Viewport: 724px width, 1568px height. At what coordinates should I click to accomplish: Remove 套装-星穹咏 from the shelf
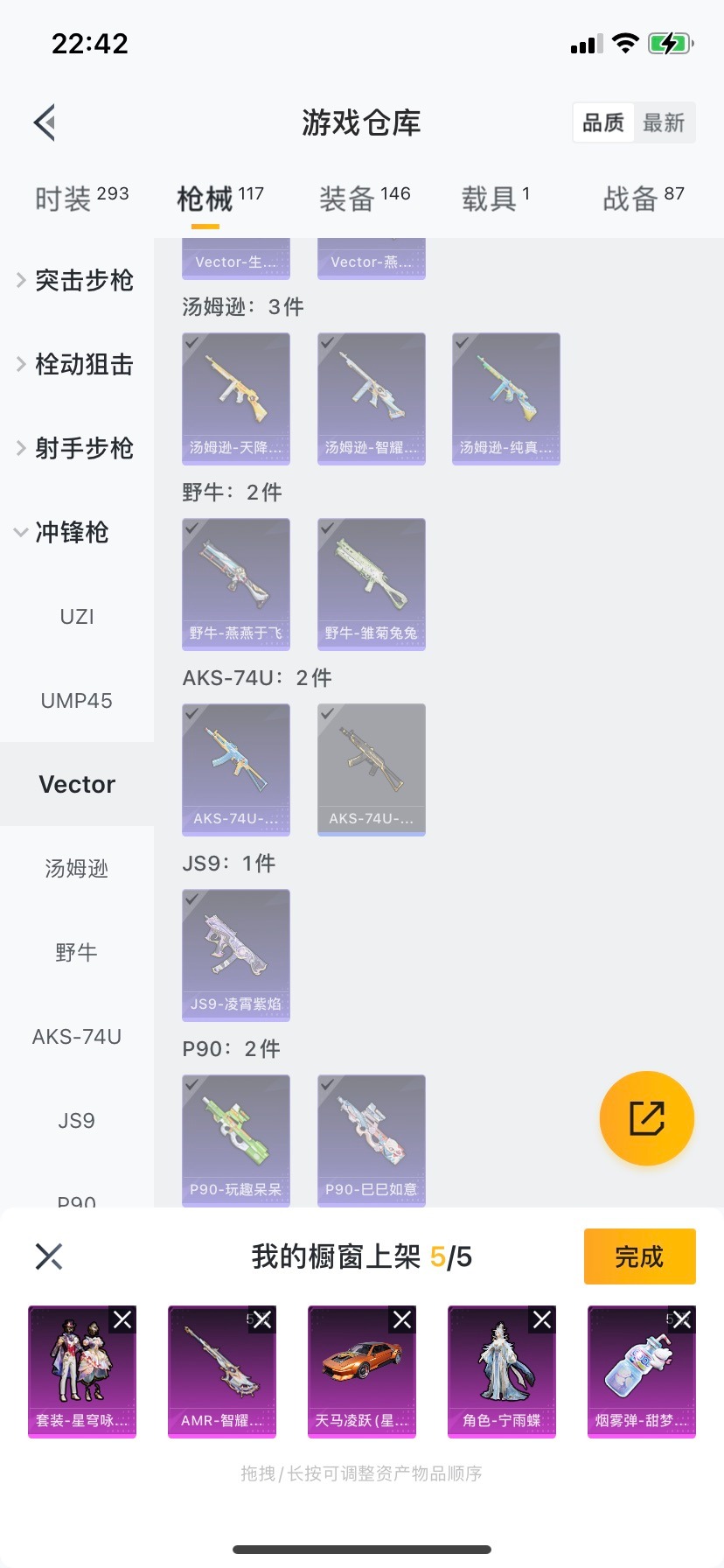click(122, 1319)
